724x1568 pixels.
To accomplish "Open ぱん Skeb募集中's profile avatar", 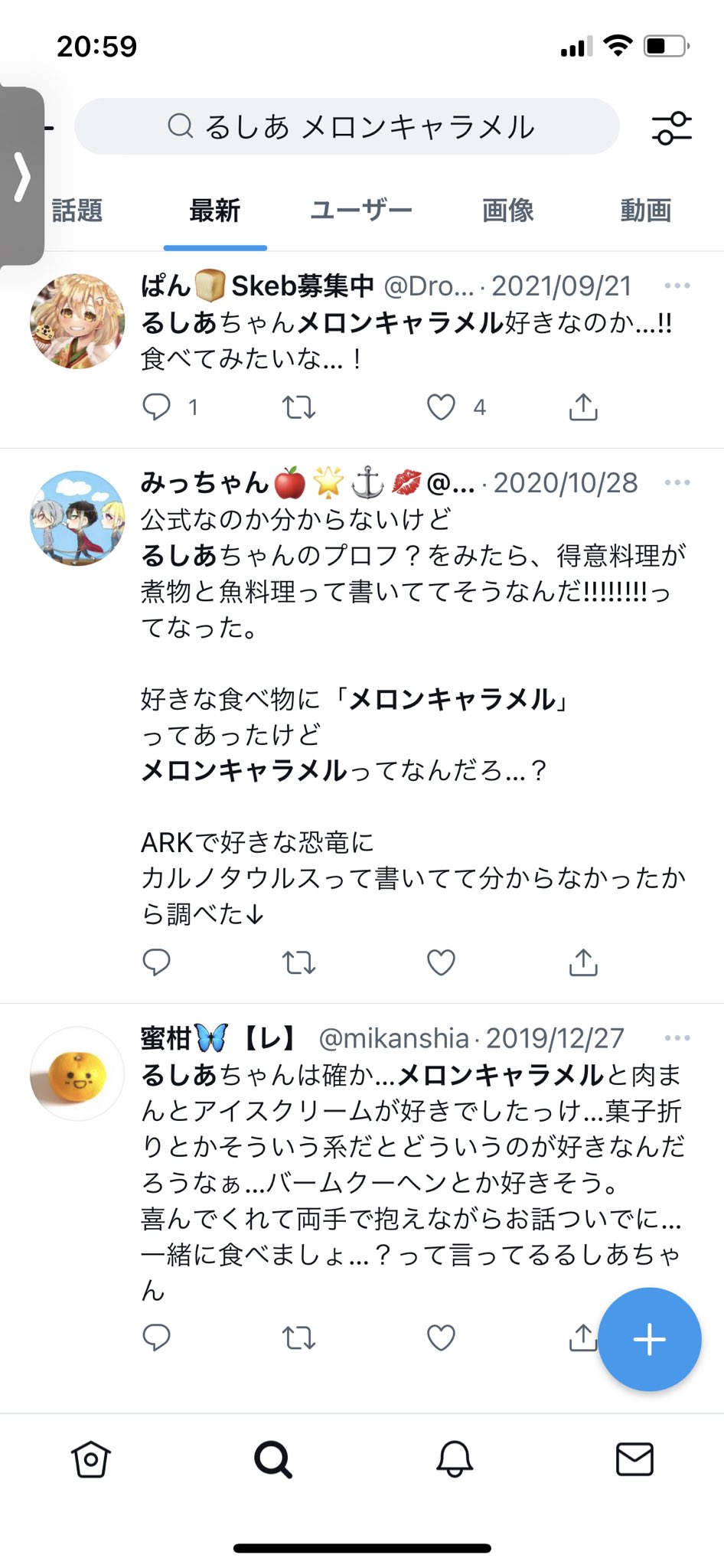I will tap(77, 322).
